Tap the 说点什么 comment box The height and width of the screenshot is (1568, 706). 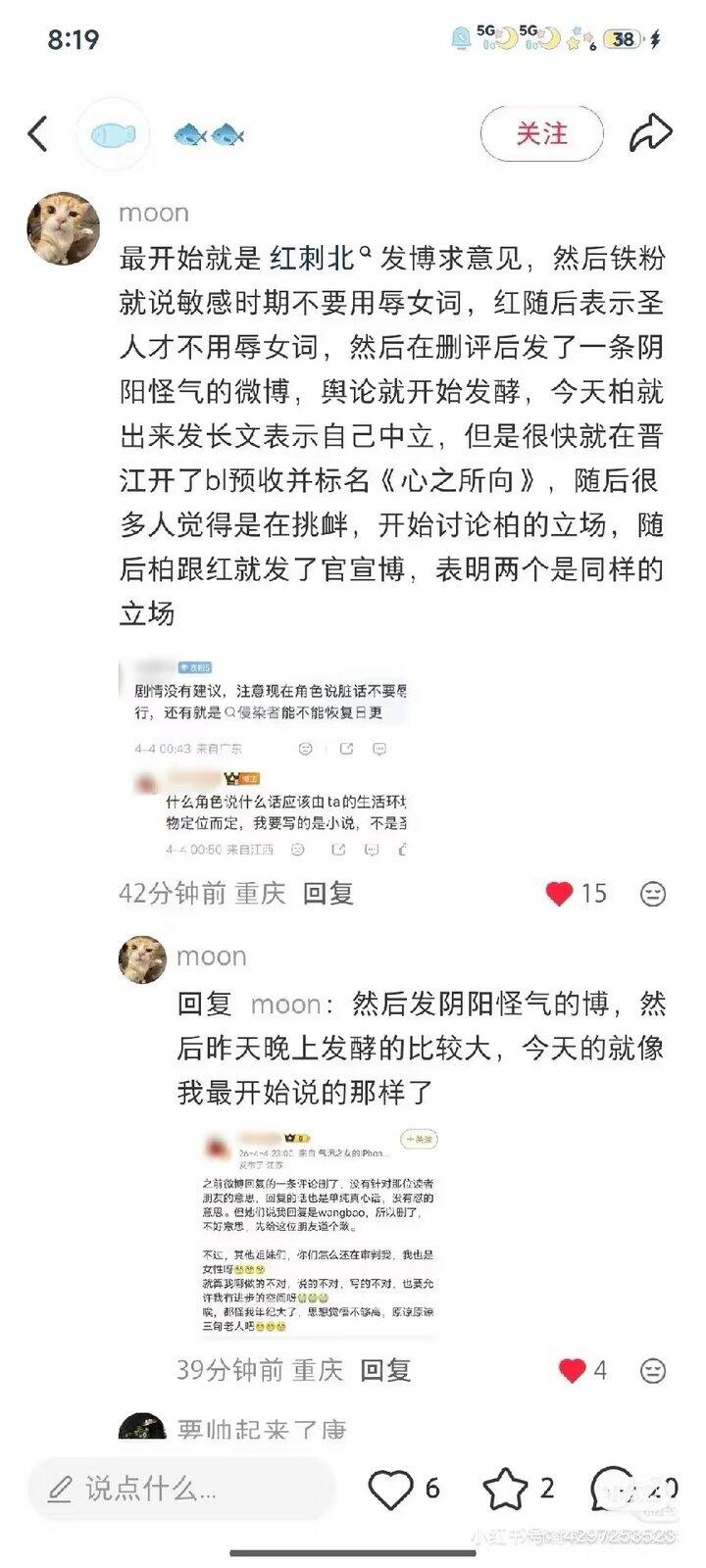point(181,1490)
